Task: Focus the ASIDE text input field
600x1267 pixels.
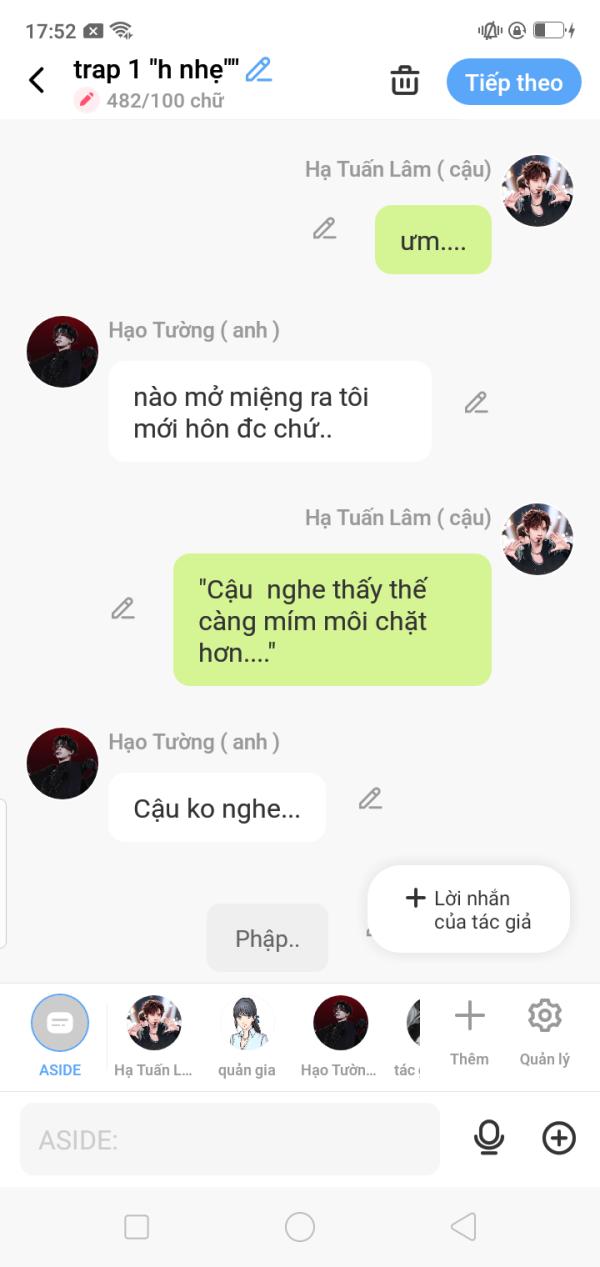Action: coord(230,1139)
